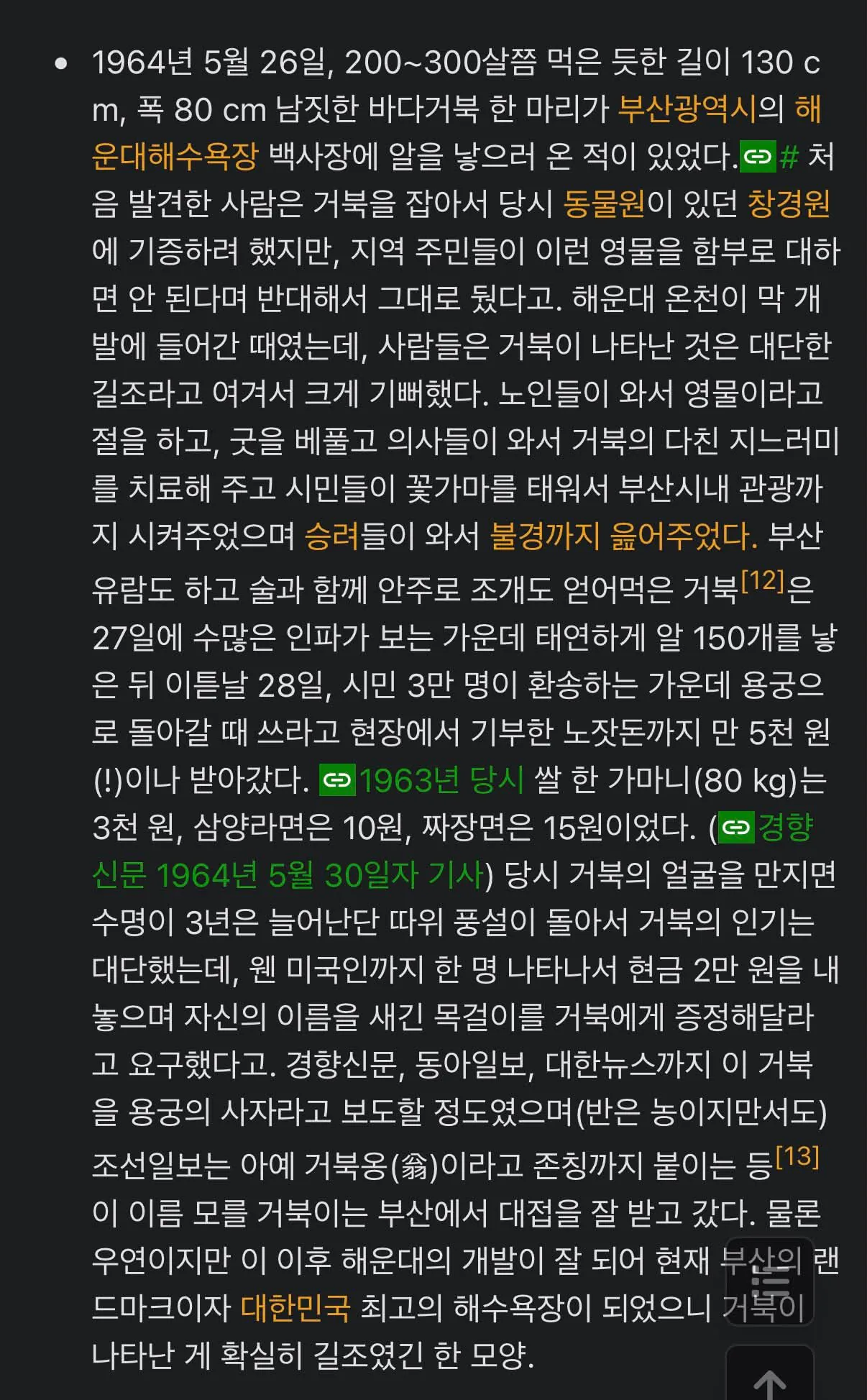
Task: View footnote [12]
Action: [762, 580]
